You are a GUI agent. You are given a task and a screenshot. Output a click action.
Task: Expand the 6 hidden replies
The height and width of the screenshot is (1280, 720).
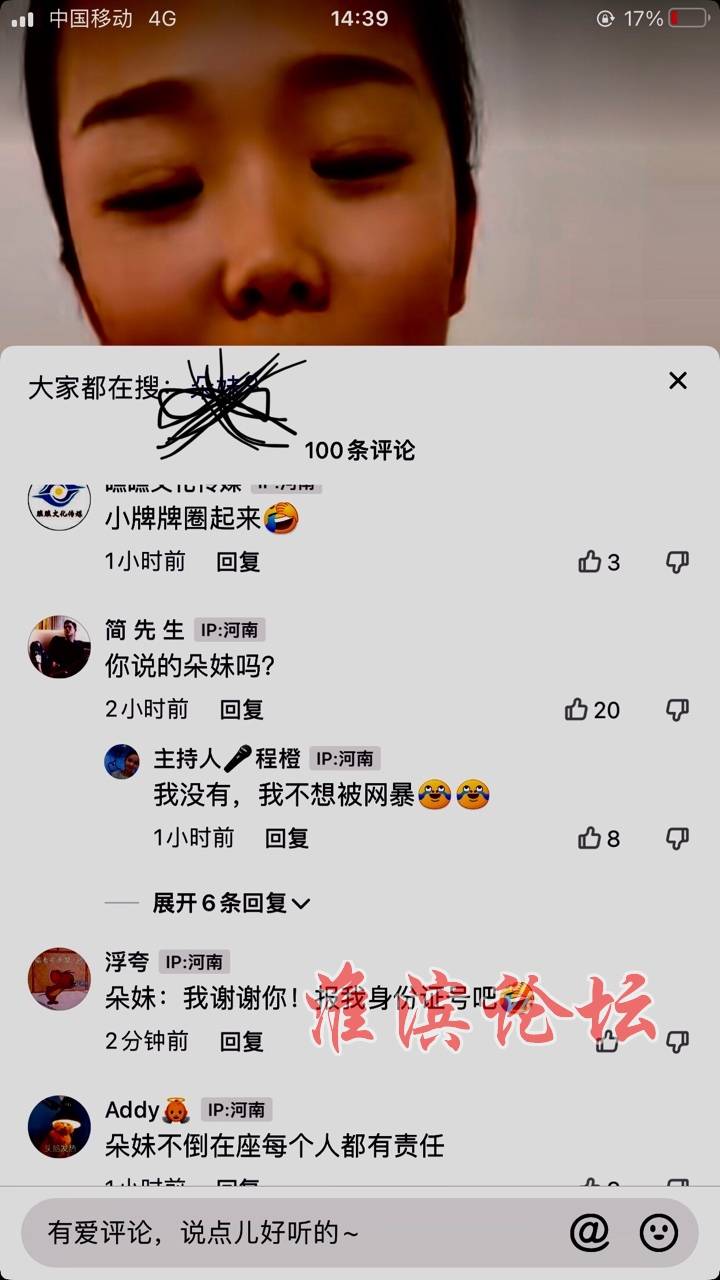[x=230, y=903]
